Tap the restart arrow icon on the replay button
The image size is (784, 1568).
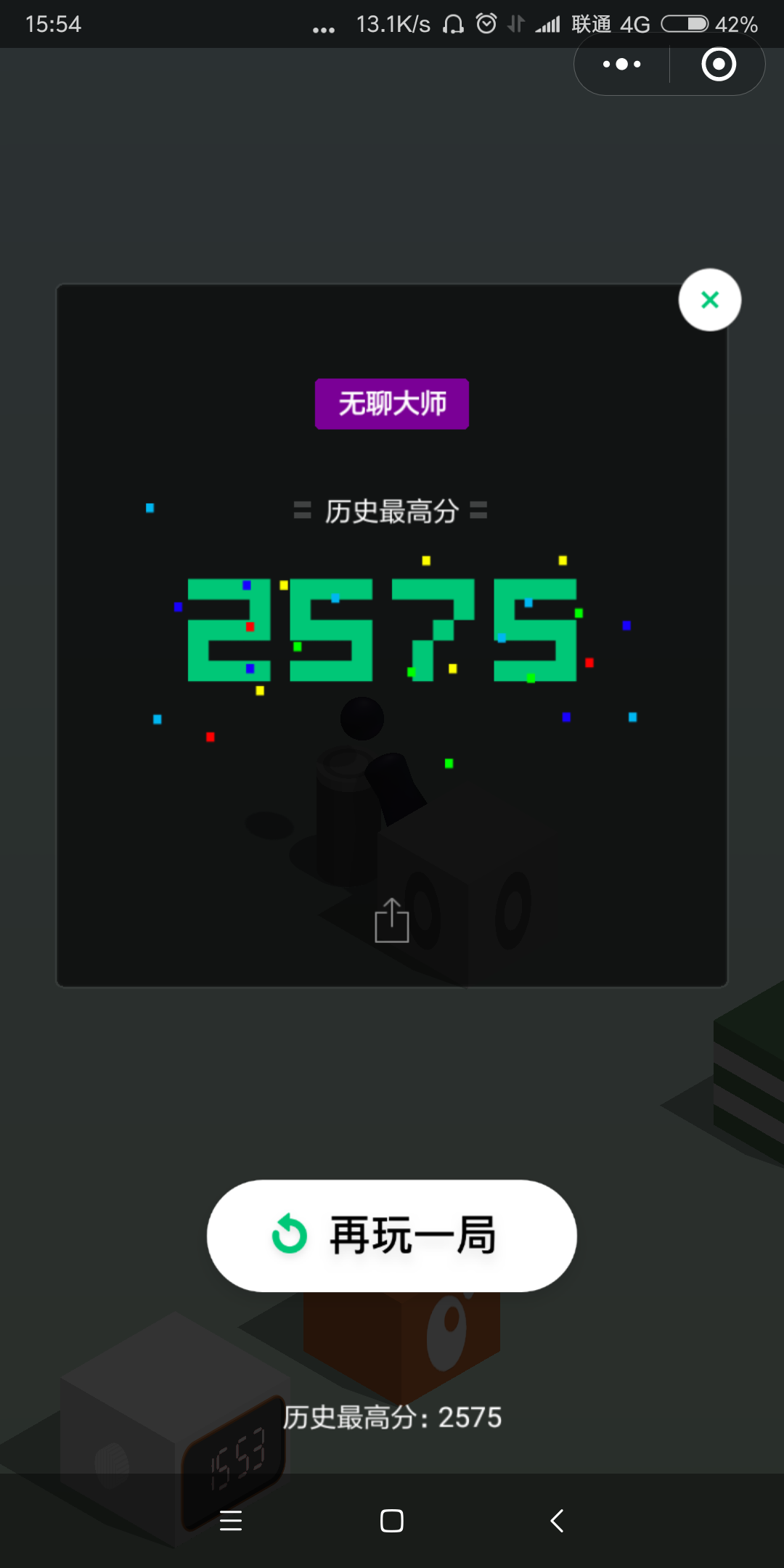288,1236
